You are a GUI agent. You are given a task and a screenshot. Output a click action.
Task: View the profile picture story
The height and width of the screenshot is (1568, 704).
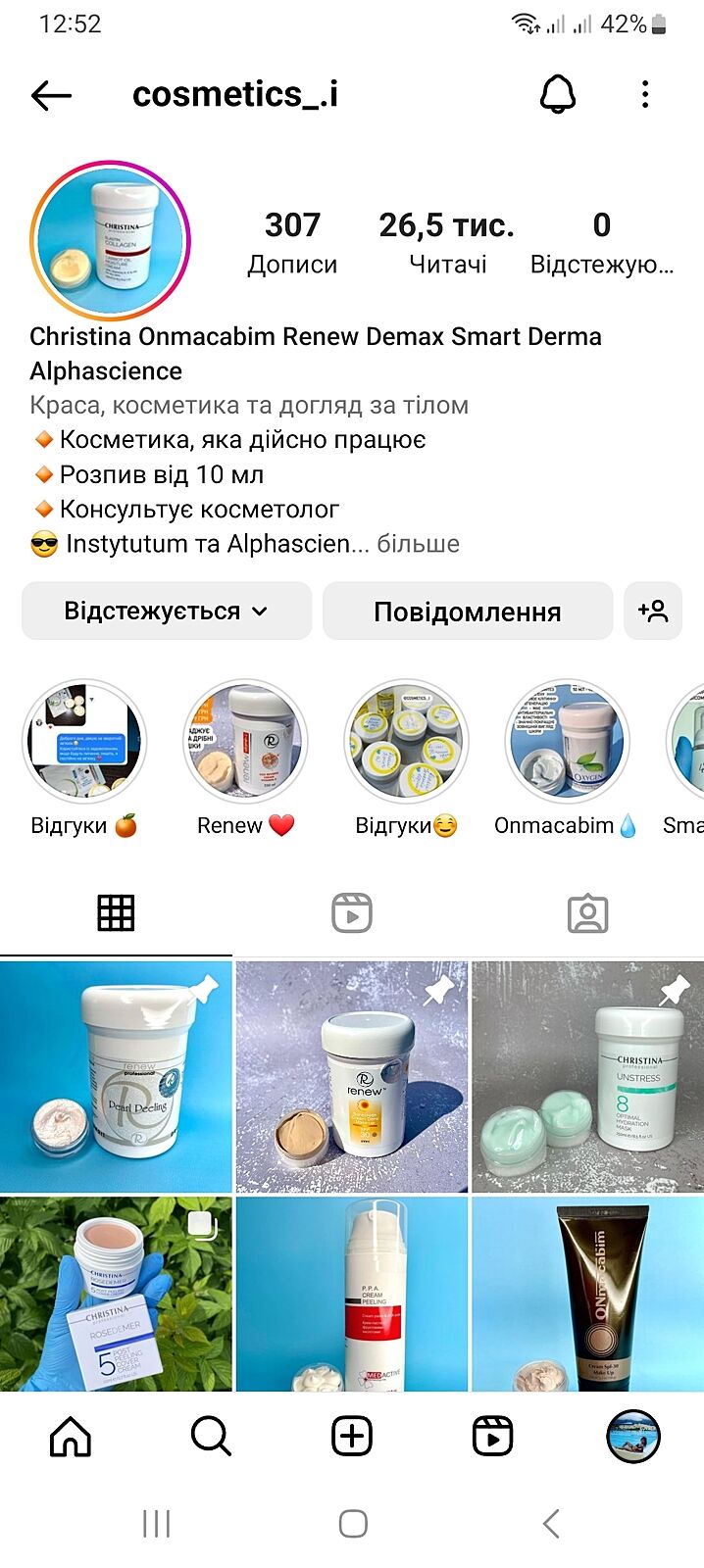pos(110,241)
